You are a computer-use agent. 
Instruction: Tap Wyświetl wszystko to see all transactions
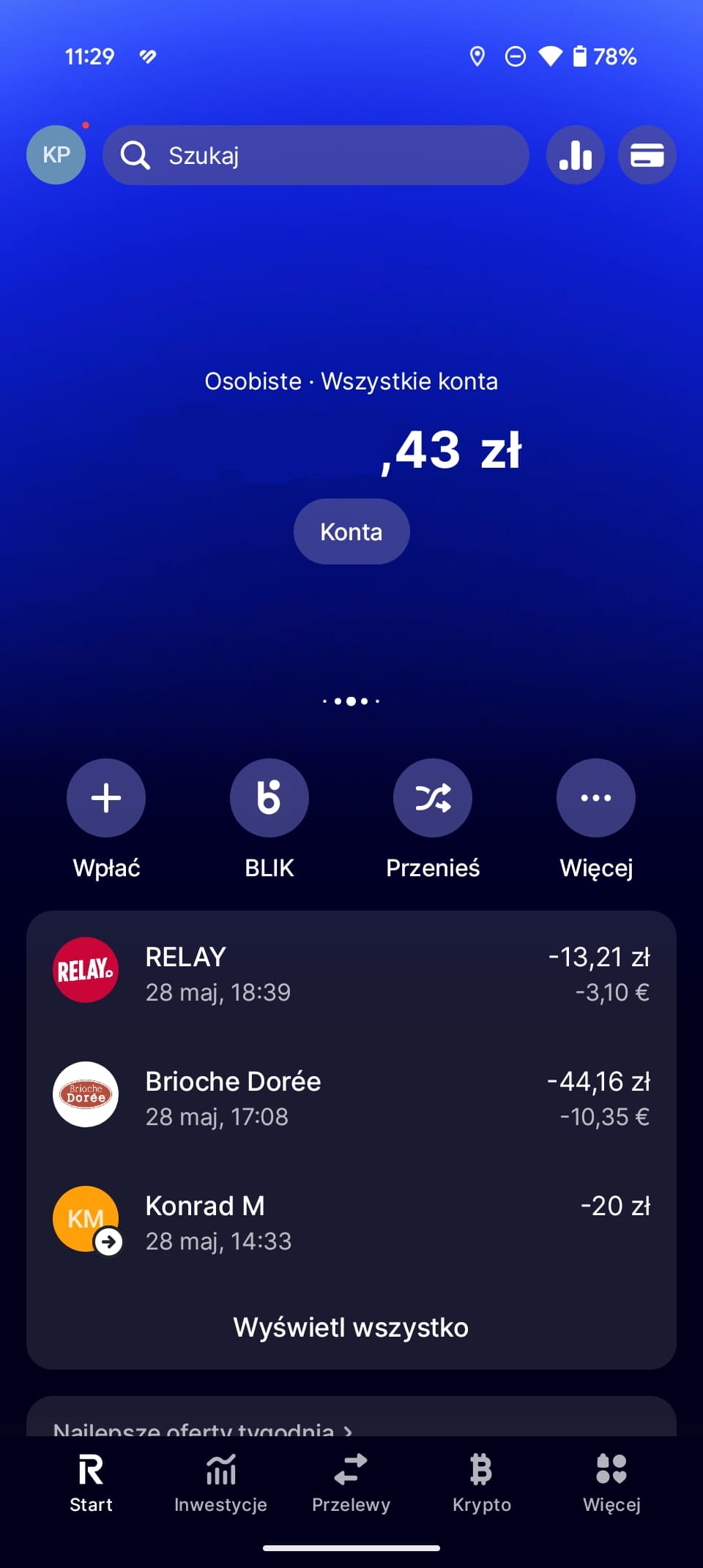pos(351,1327)
